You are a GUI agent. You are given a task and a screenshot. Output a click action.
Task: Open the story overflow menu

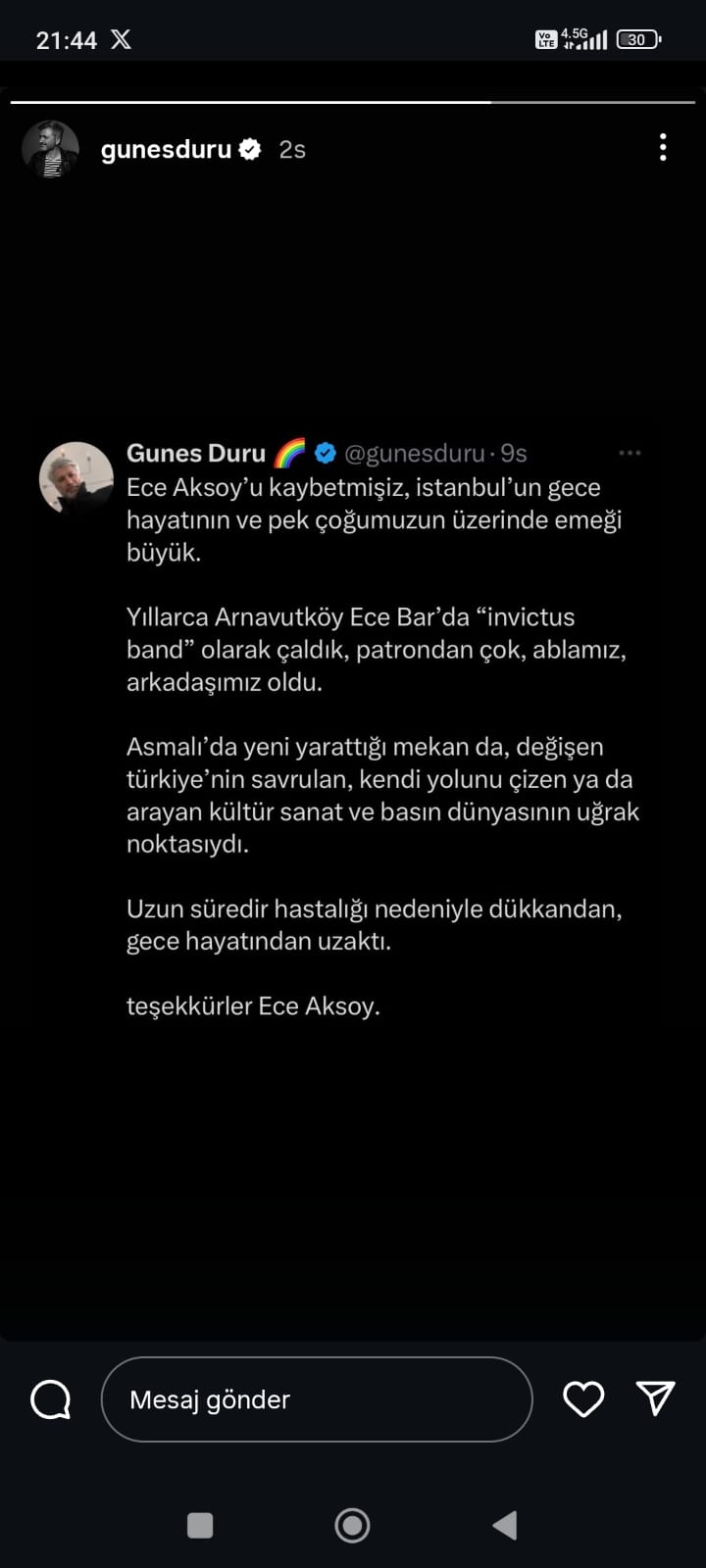[663, 148]
